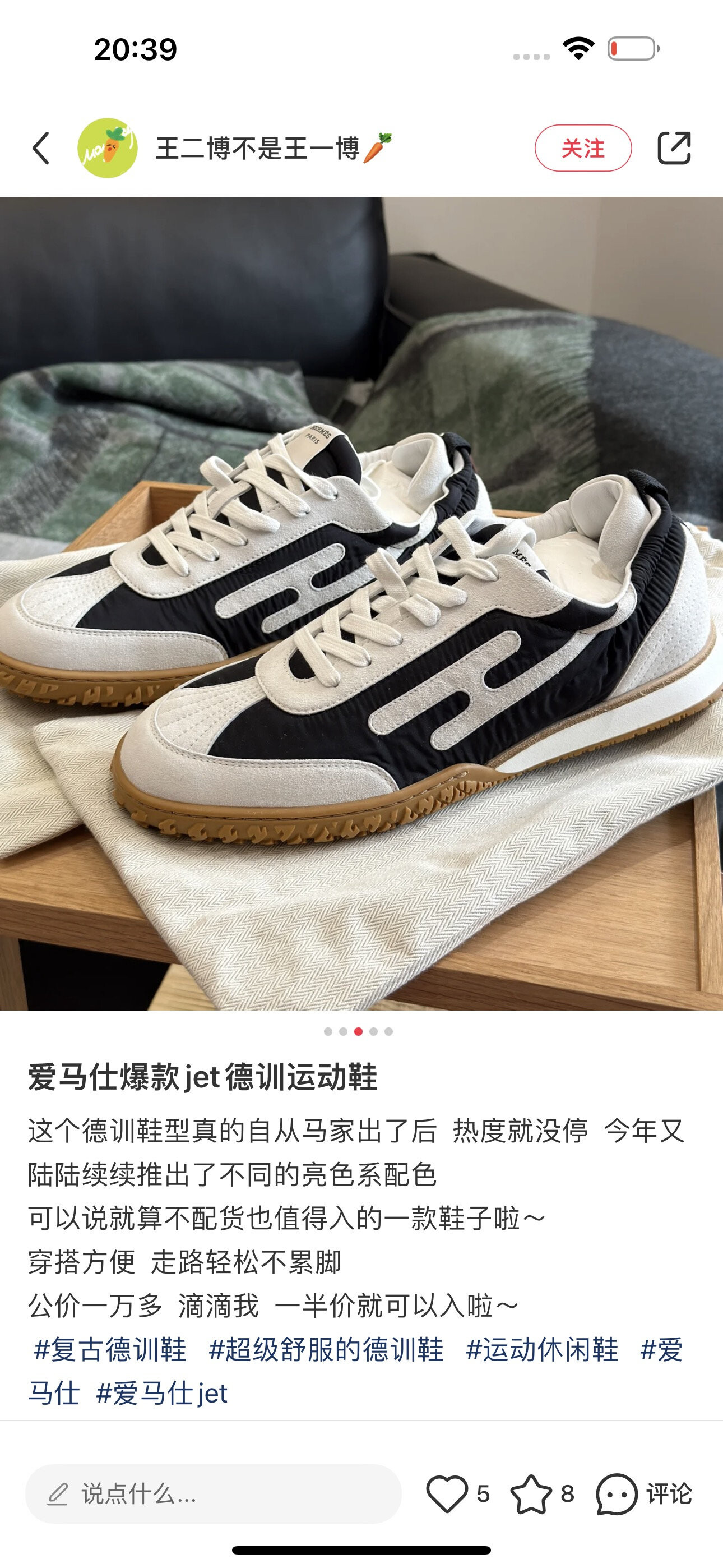Open the 评论 comments section
This screenshot has width=723, height=1568.
click(644, 1493)
